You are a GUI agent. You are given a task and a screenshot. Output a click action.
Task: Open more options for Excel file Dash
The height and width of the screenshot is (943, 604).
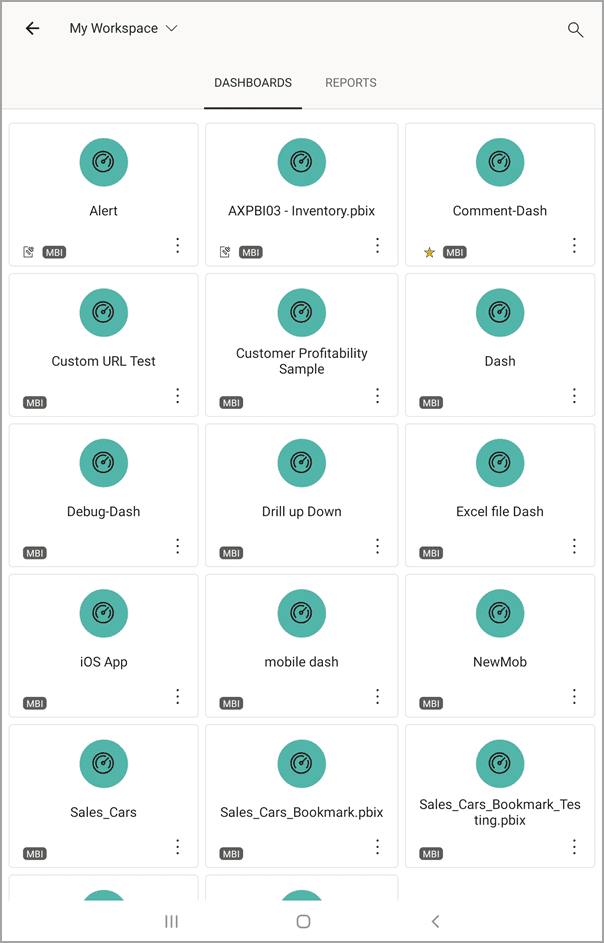point(575,545)
